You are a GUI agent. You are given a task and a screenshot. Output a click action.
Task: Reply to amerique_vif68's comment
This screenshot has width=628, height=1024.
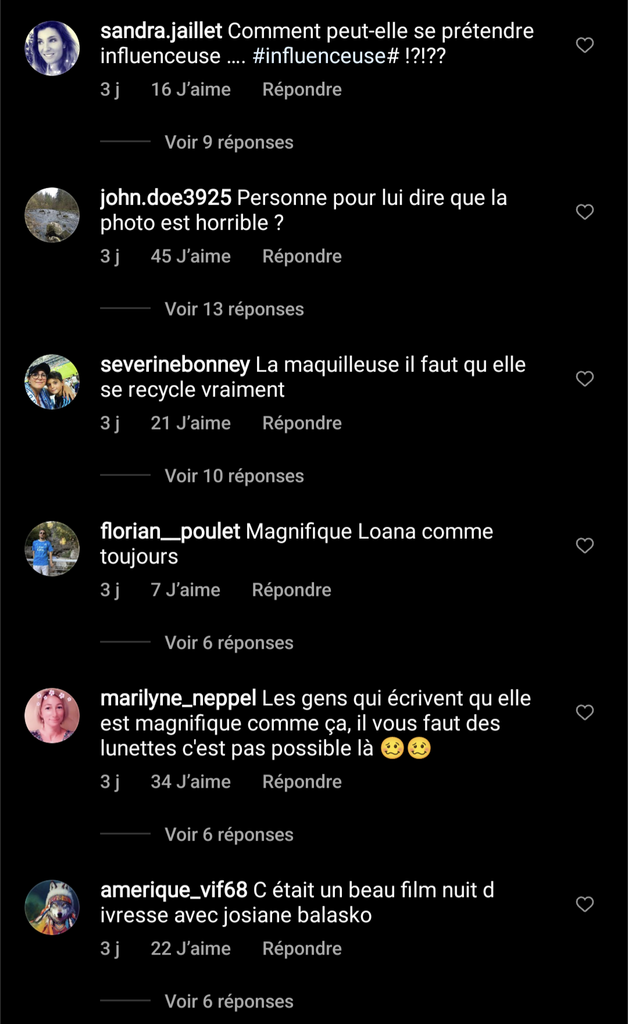tap(302, 948)
